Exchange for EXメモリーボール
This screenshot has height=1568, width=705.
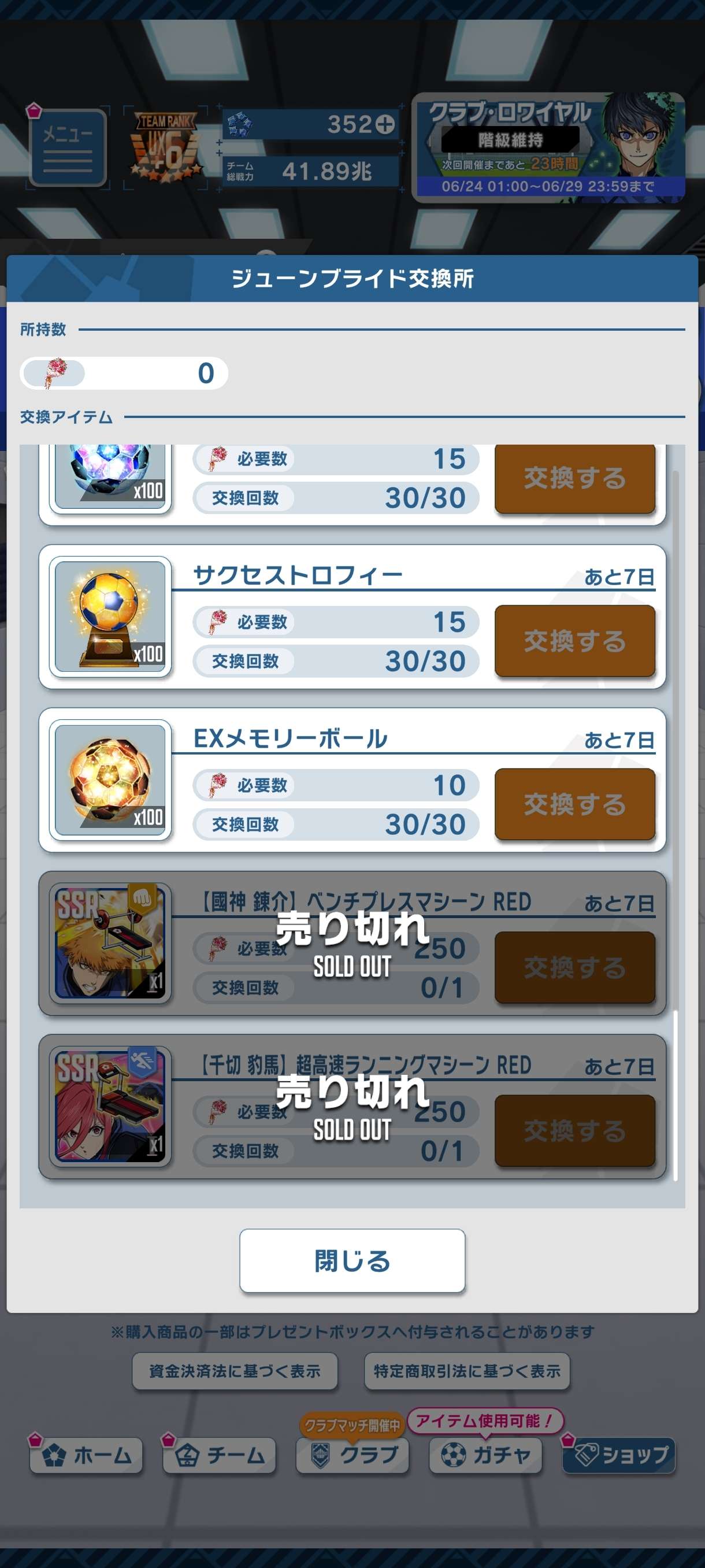(x=574, y=804)
